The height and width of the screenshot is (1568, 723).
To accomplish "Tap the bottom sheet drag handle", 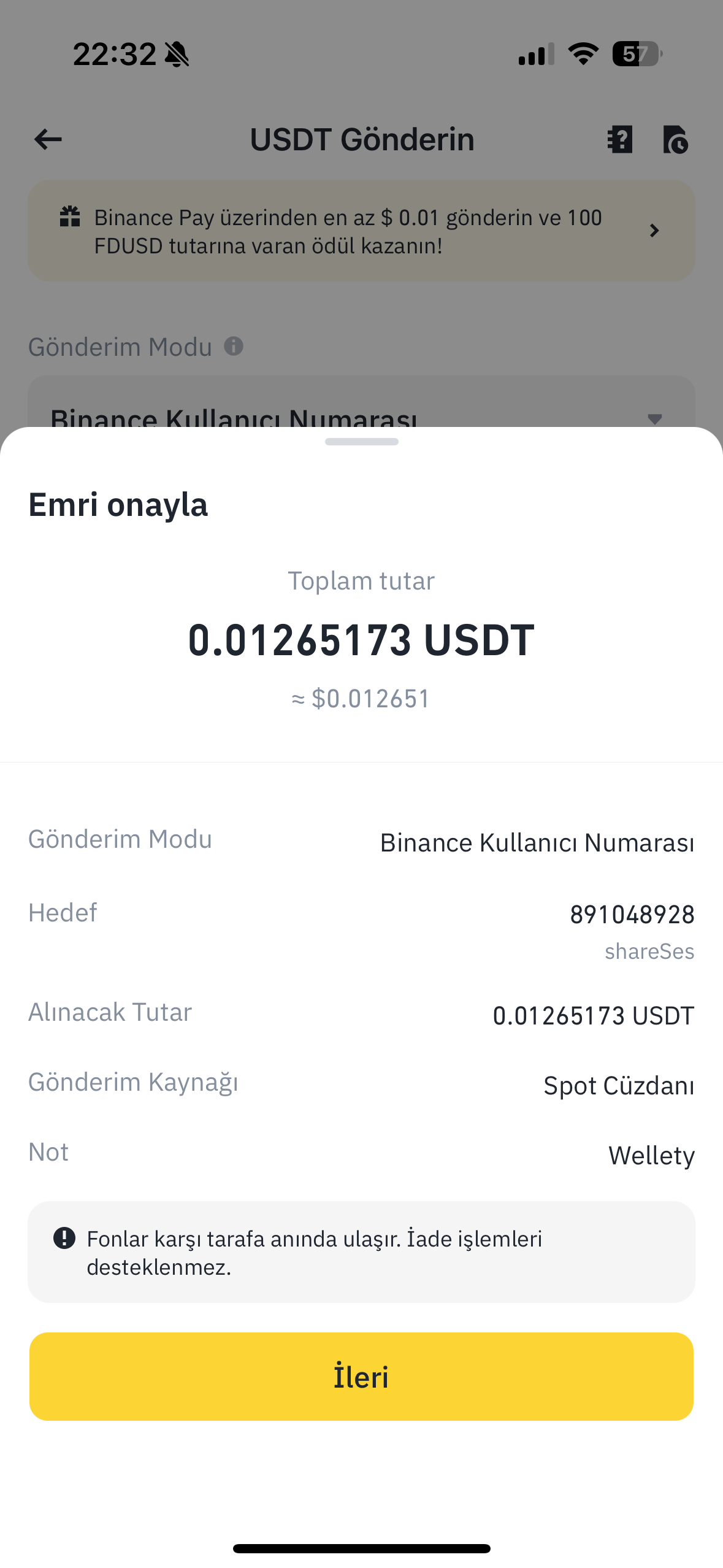I will (x=362, y=442).
